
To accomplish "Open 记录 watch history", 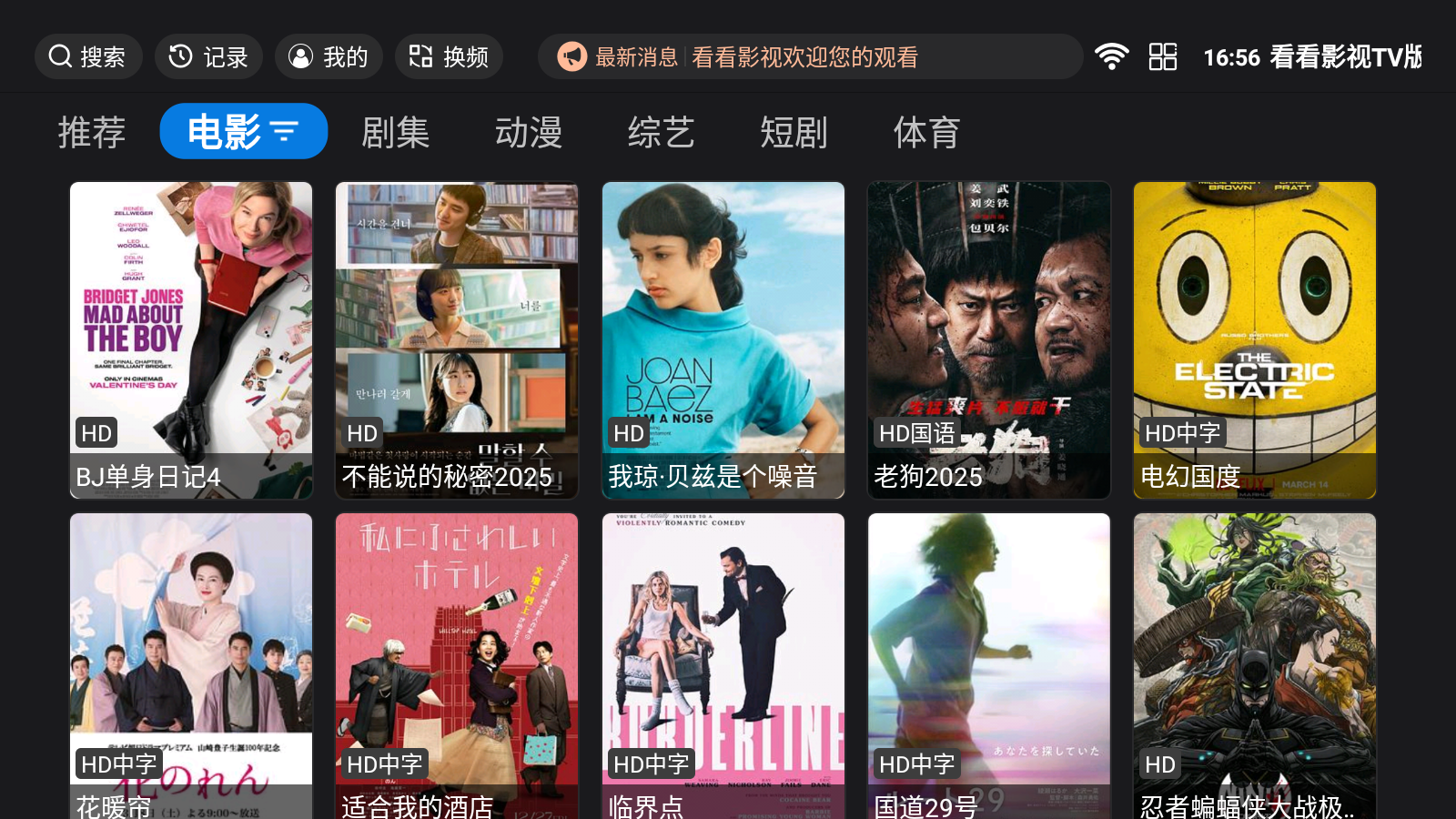I will click(208, 57).
